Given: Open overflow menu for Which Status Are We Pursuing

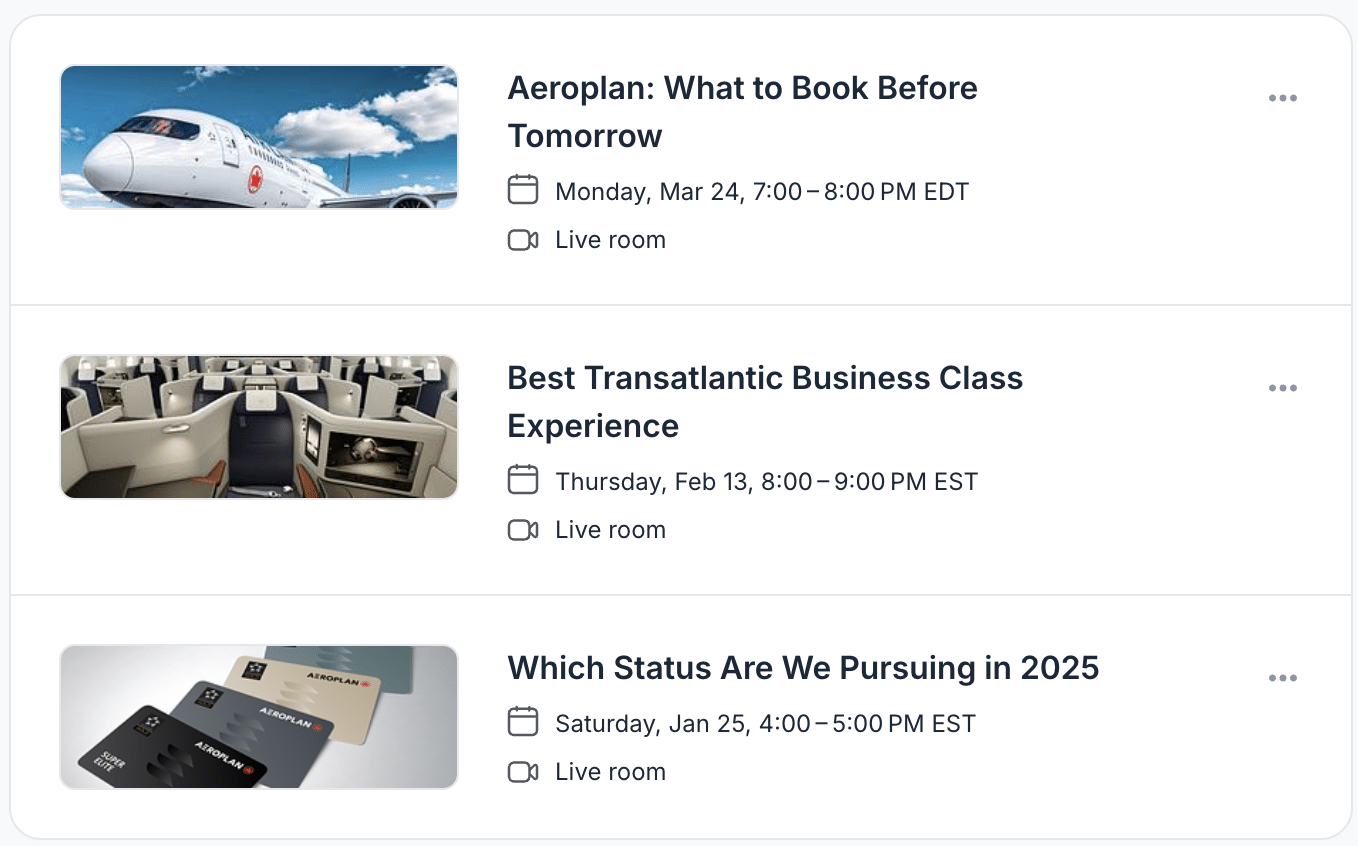Looking at the screenshot, I should click(1282, 678).
